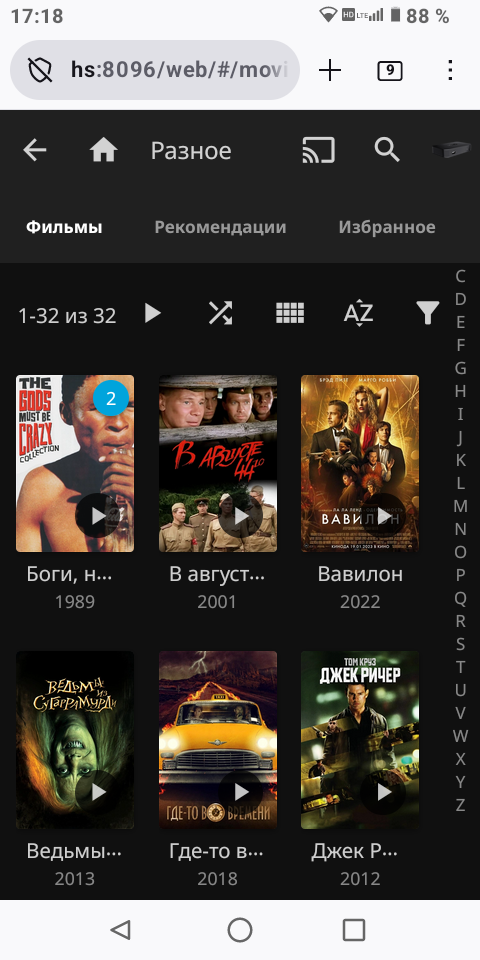This screenshot has width=480, height=960.
Task: Switch to the Избранное tab
Action: pyautogui.click(x=387, y=227)
